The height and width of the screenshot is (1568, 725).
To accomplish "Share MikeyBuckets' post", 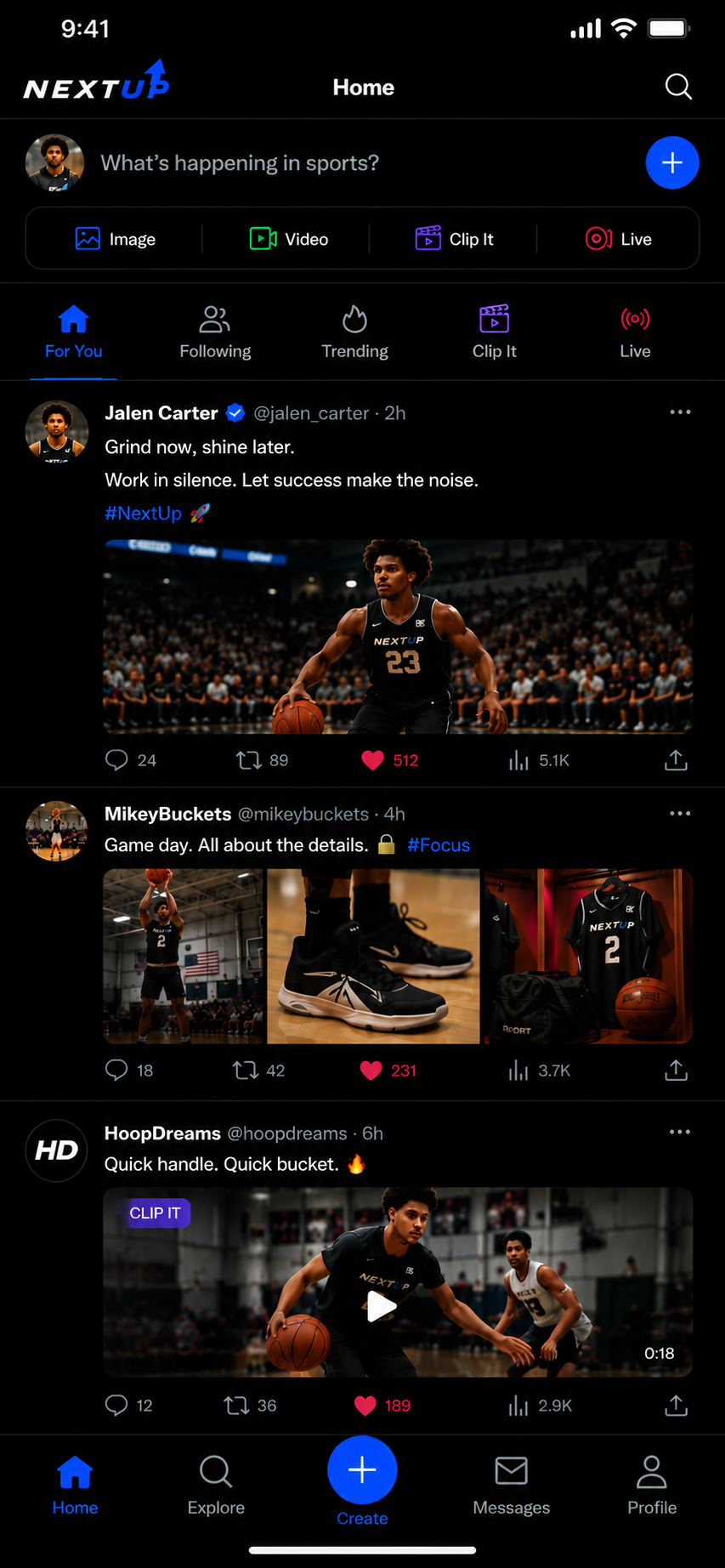I will click(x=676, y=1070).
